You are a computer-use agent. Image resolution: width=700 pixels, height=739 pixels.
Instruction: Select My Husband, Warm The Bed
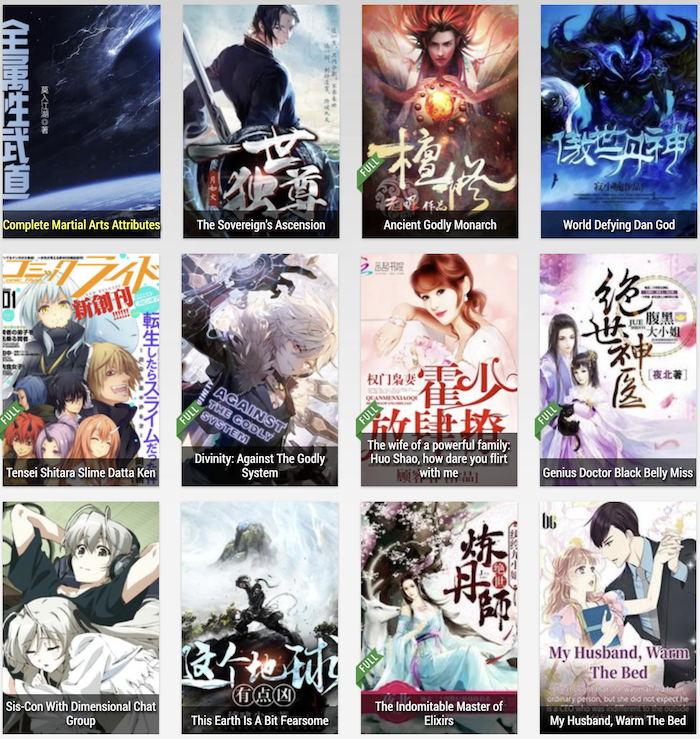(618, 615)
